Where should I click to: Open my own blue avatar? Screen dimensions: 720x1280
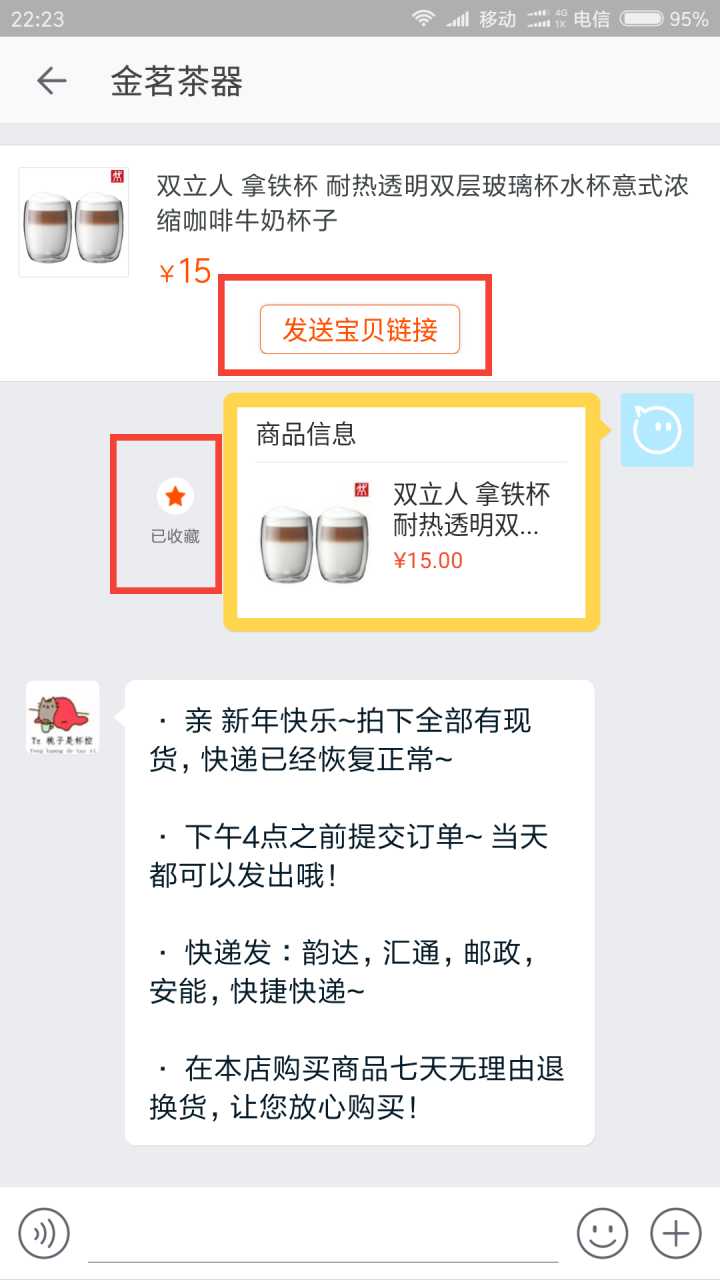pos(657,430)
